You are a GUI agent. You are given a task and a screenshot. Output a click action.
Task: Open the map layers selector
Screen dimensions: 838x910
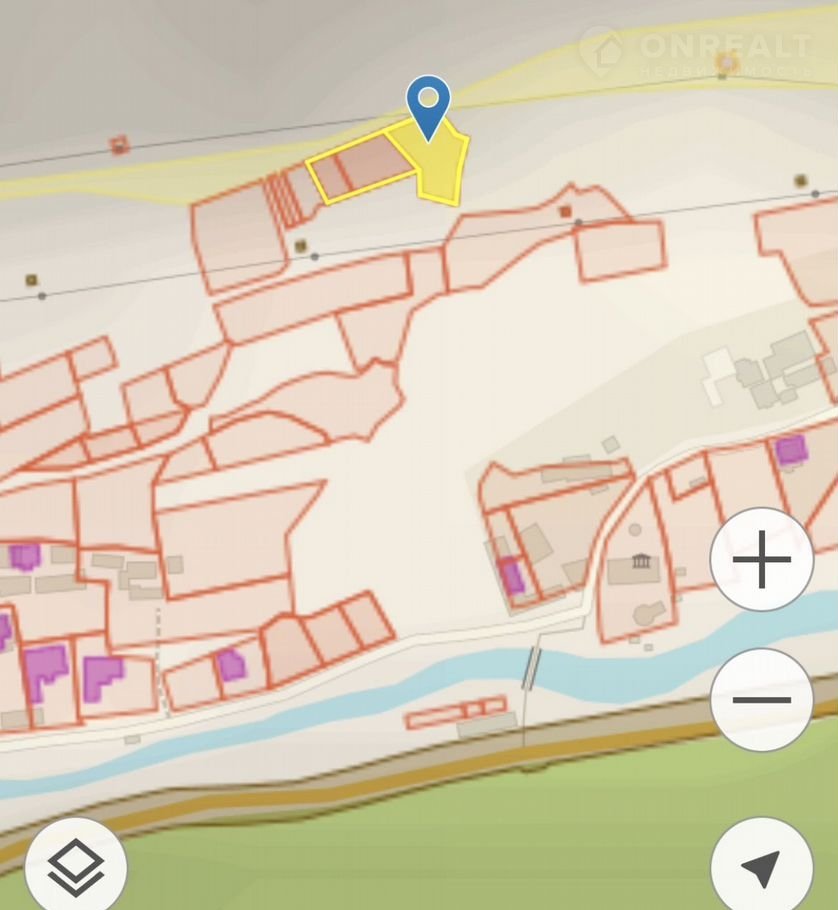(76, 866)
